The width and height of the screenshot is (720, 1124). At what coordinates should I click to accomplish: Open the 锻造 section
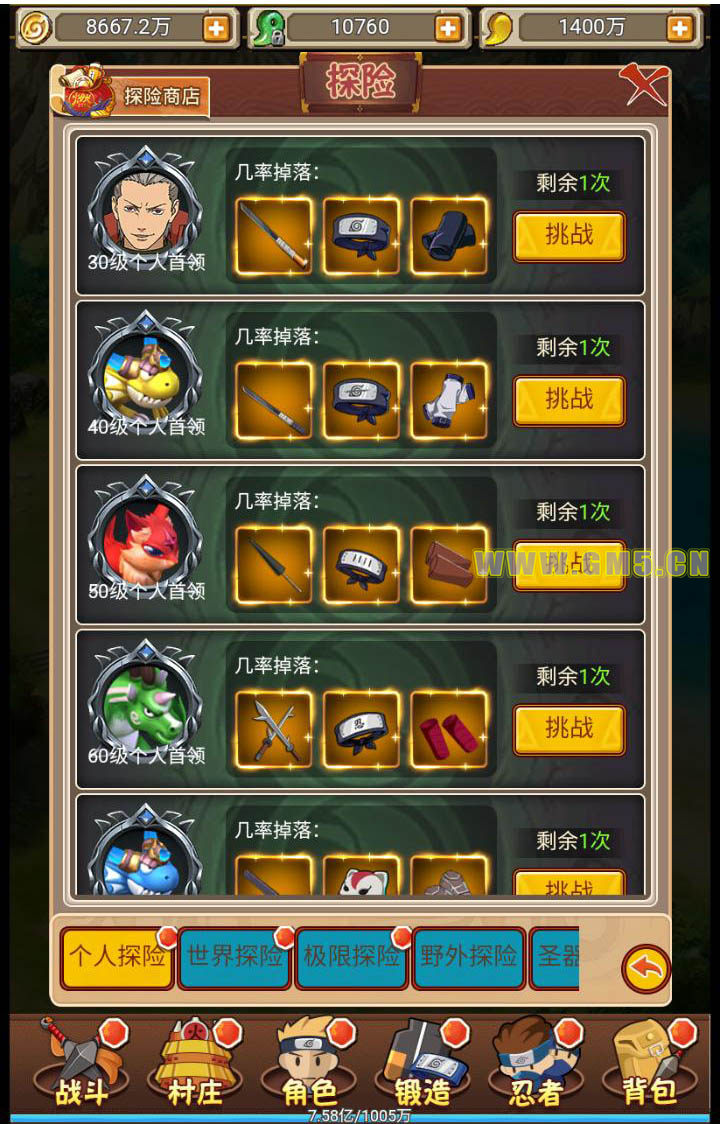coord(422,1064)
